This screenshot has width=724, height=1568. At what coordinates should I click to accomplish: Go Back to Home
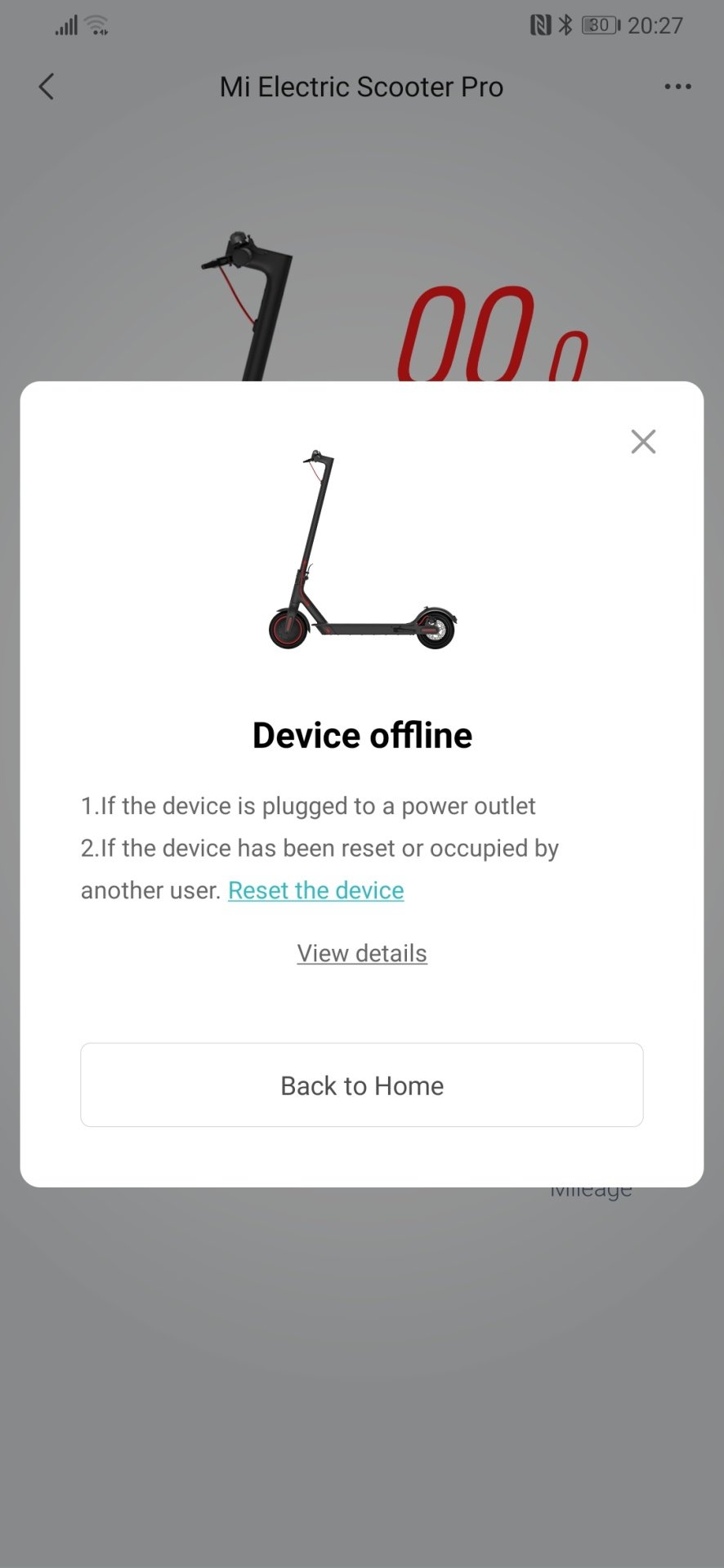(x=362, y=1085)
